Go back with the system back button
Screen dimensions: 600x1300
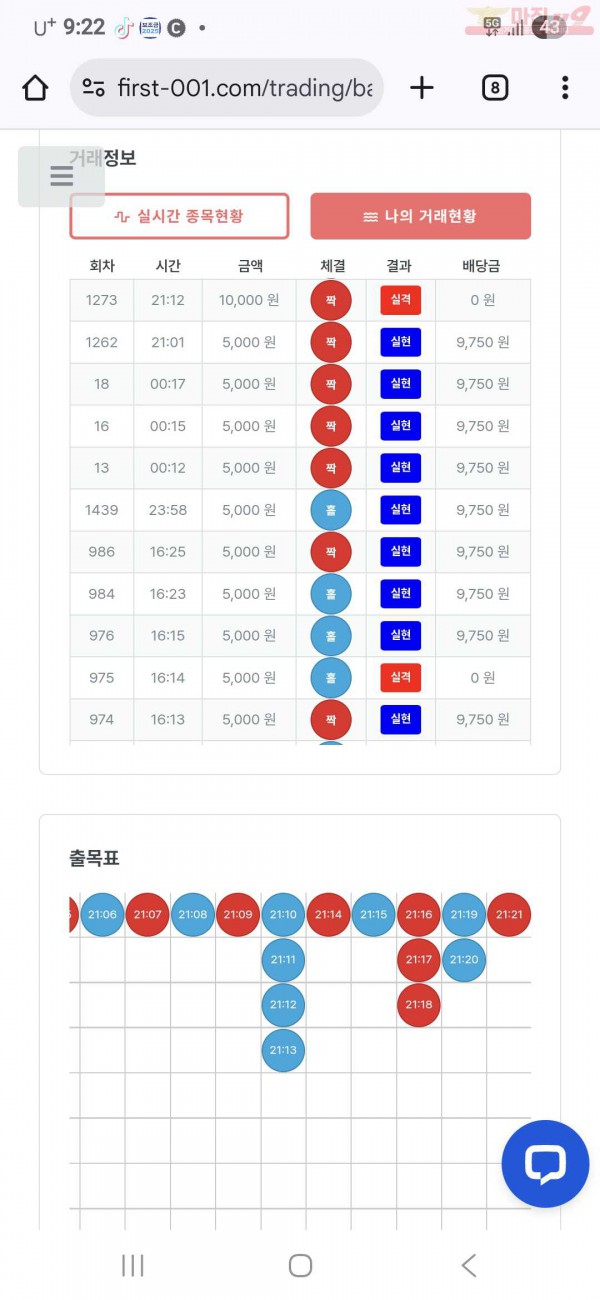(x=468, y=1265)
